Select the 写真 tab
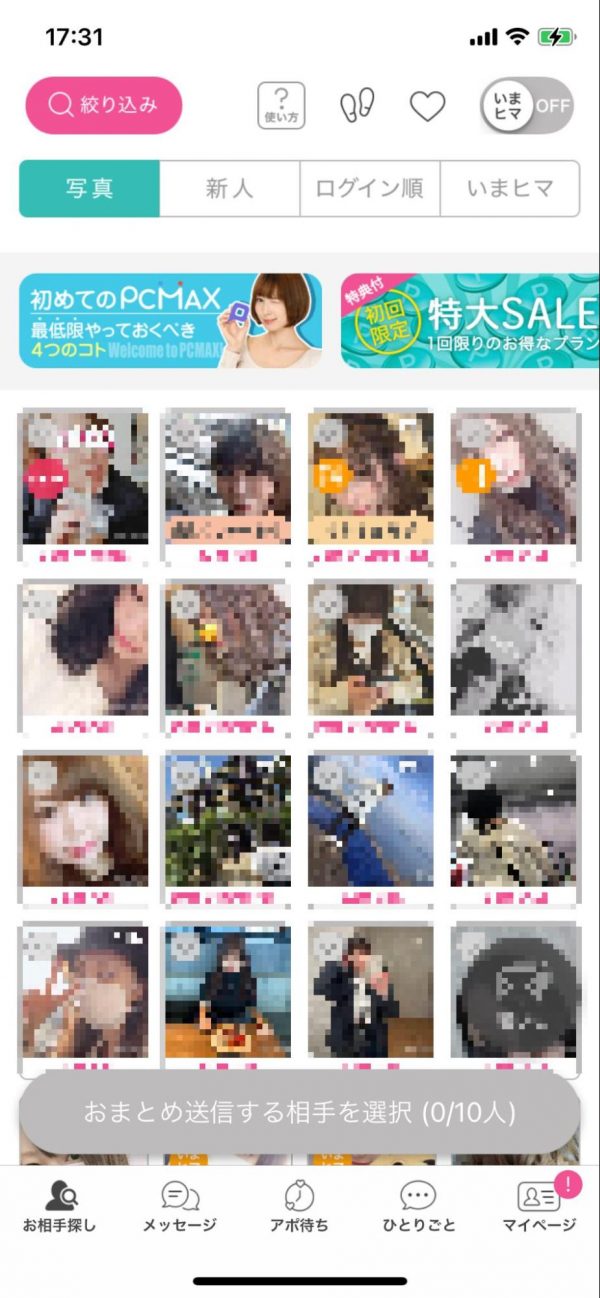 coord(90,188)
